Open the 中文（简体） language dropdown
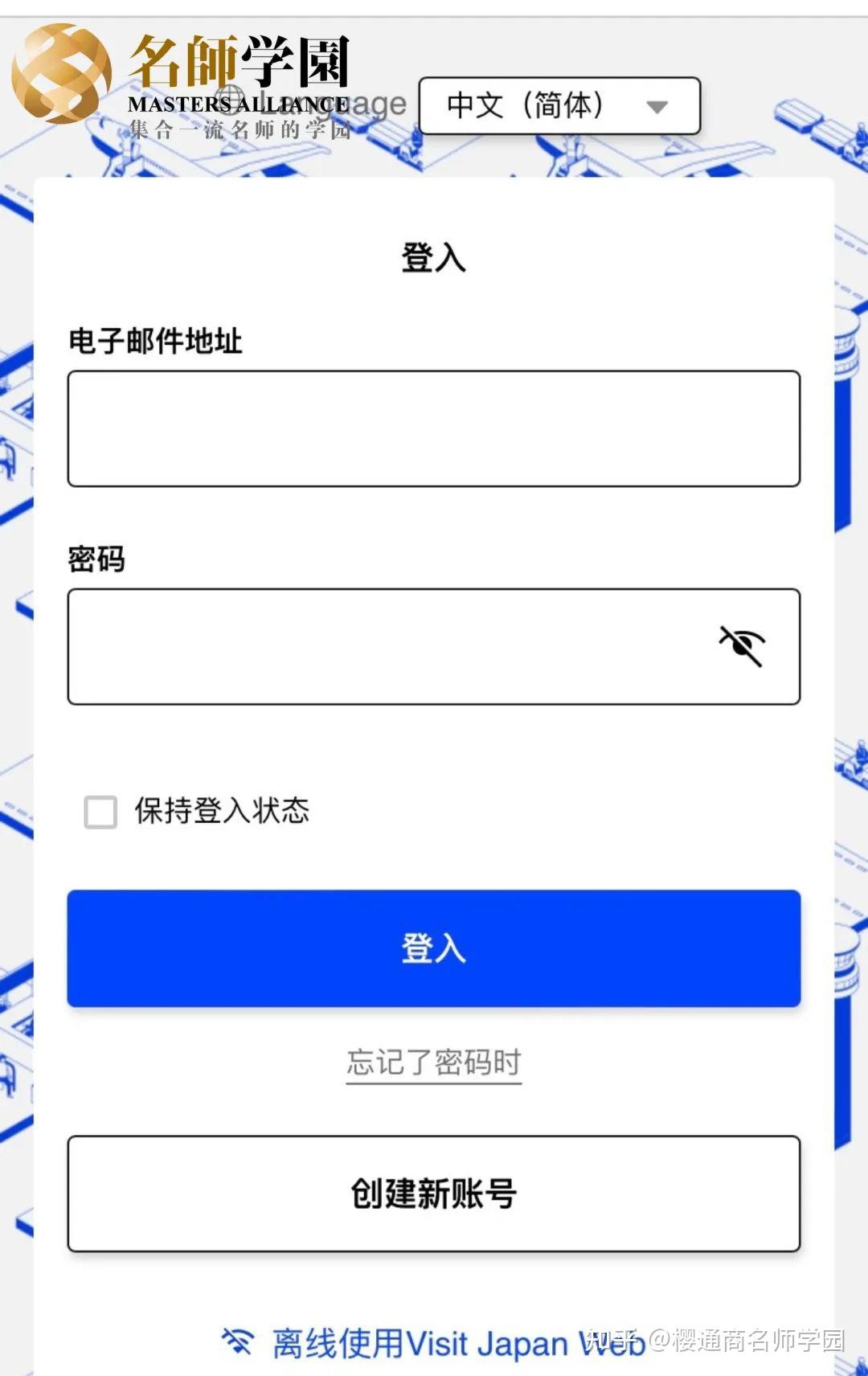 coord(557,105)
